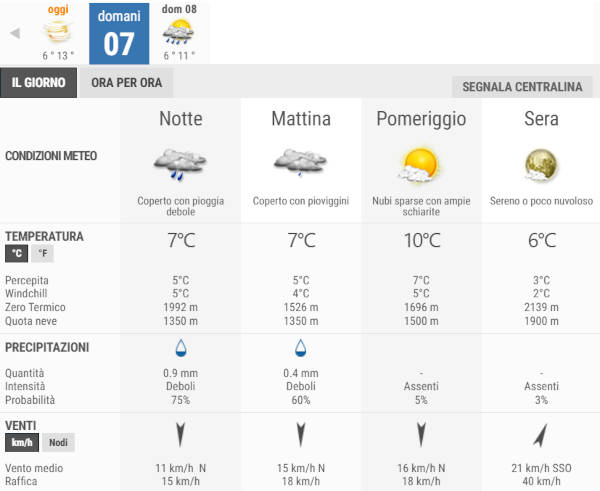Screen dimensions: 600x491
Task: Switch to the Ora per Ora tab
Action: click(x=126, y=82)
